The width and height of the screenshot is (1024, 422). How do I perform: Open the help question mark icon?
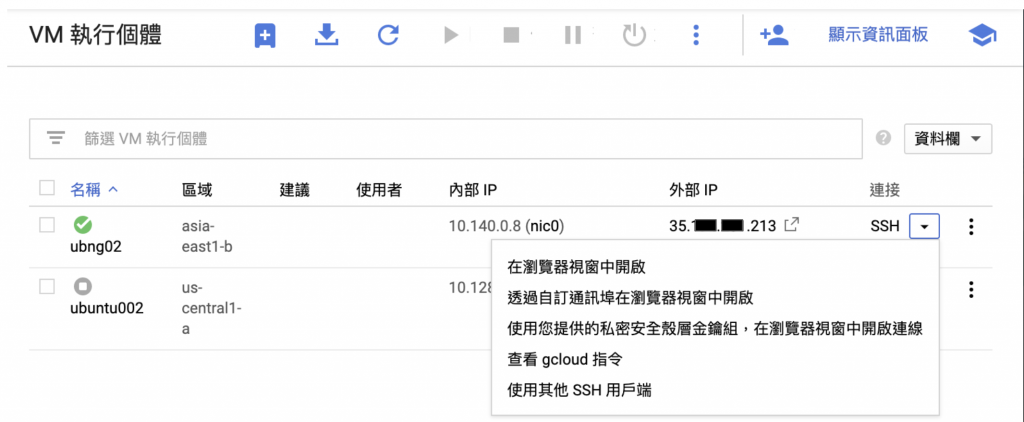[x=883, y=138]
